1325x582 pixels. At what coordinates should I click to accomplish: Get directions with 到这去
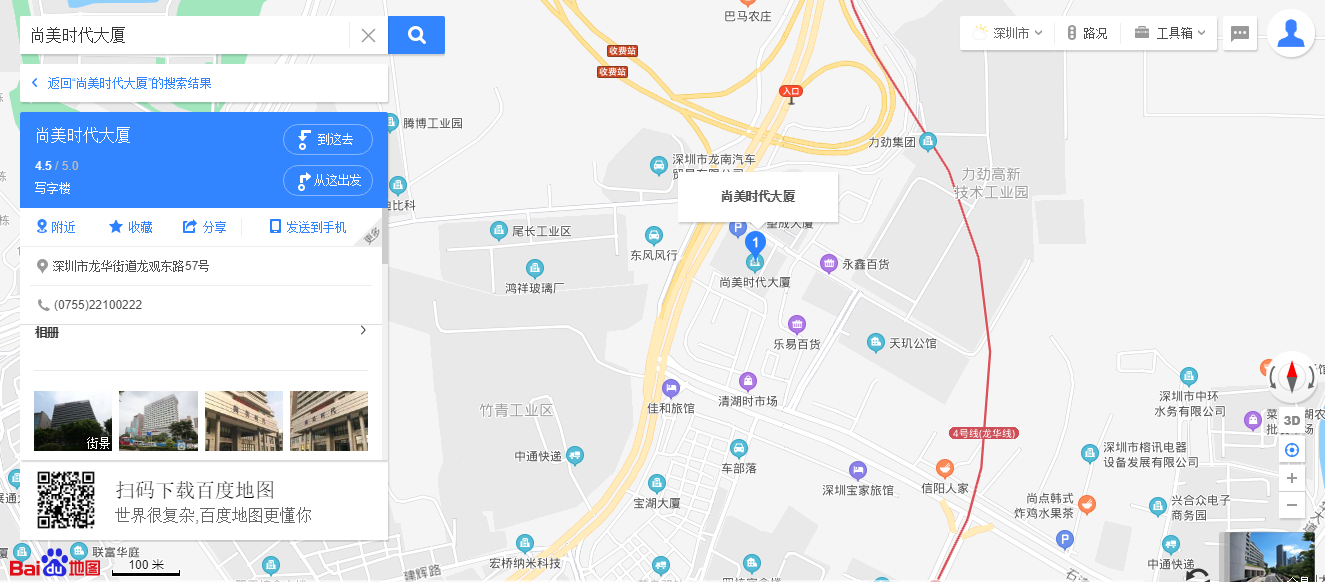click(x=328, y=140)
